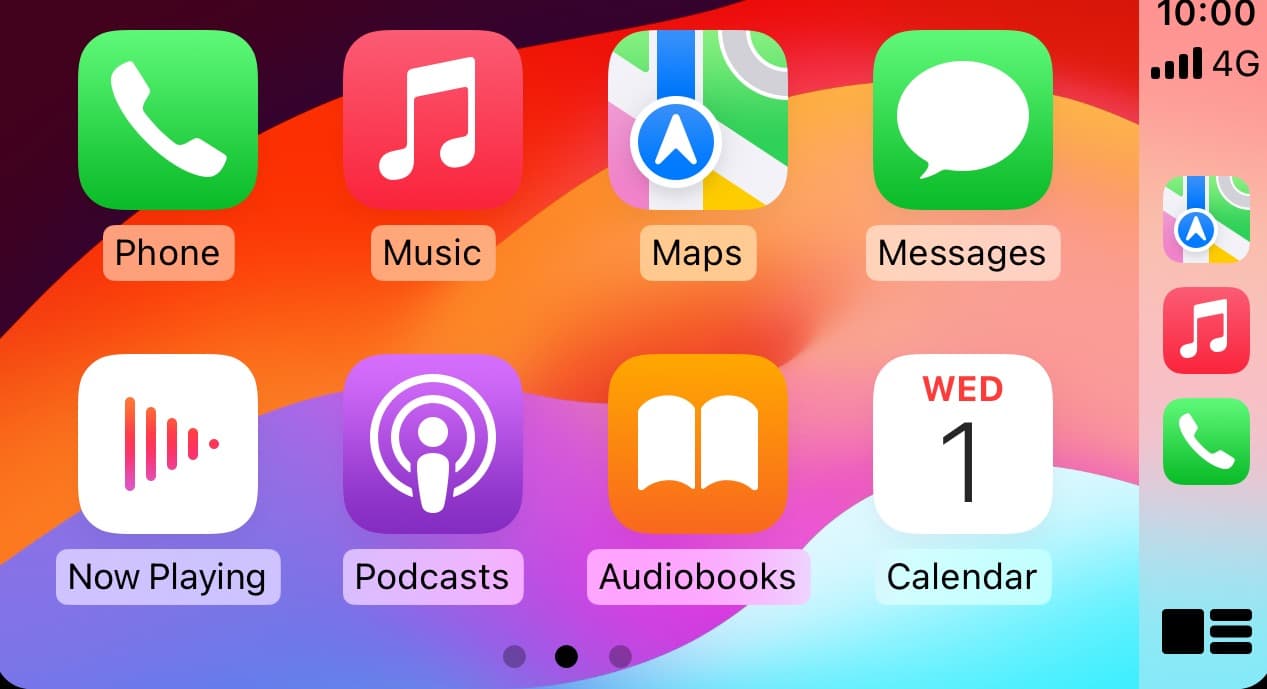Switch to the dashboard split view
The image size is (1267, 689).
pyautogui.click(x=1206, y=632)
